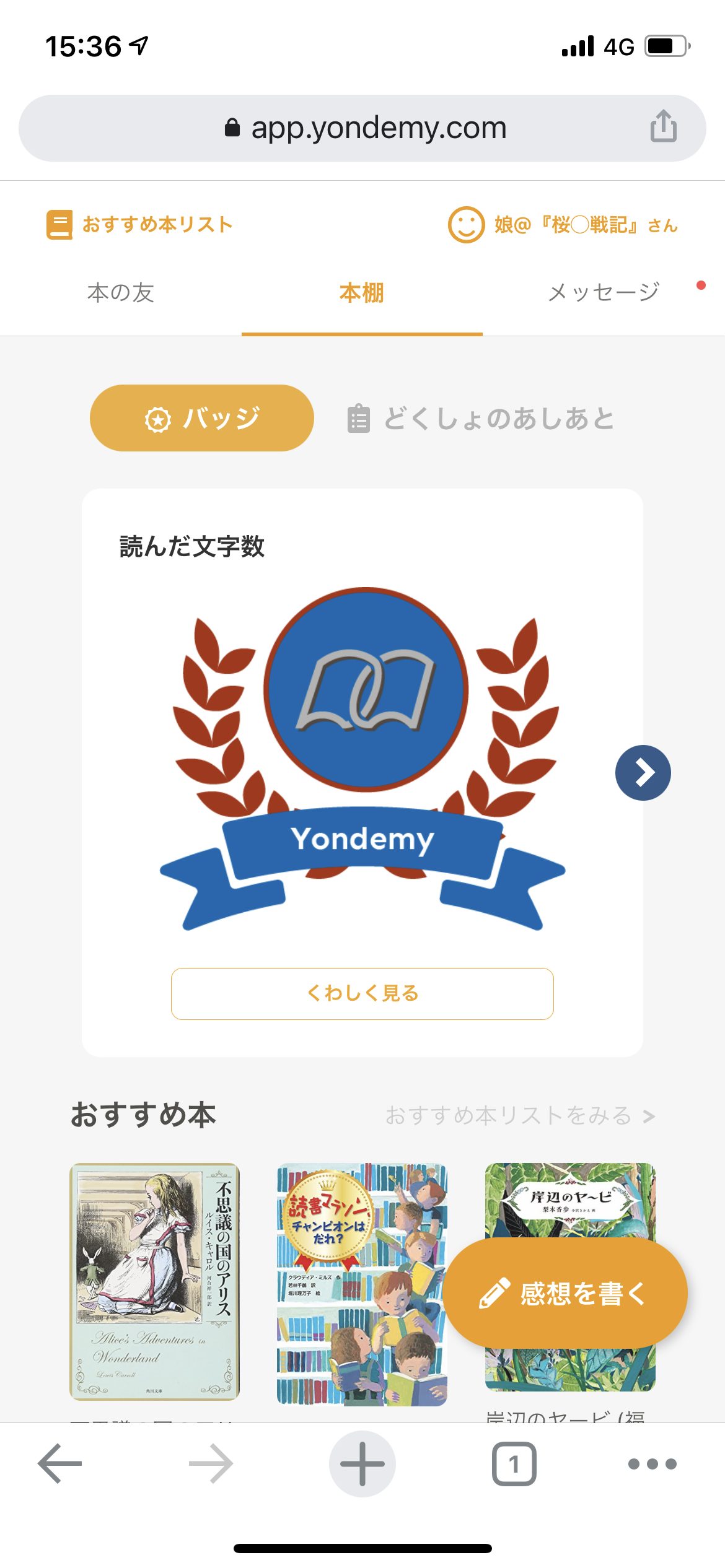Tap the share icon in address bar
The image size is (725, 1568).
[x=663, y=126]
